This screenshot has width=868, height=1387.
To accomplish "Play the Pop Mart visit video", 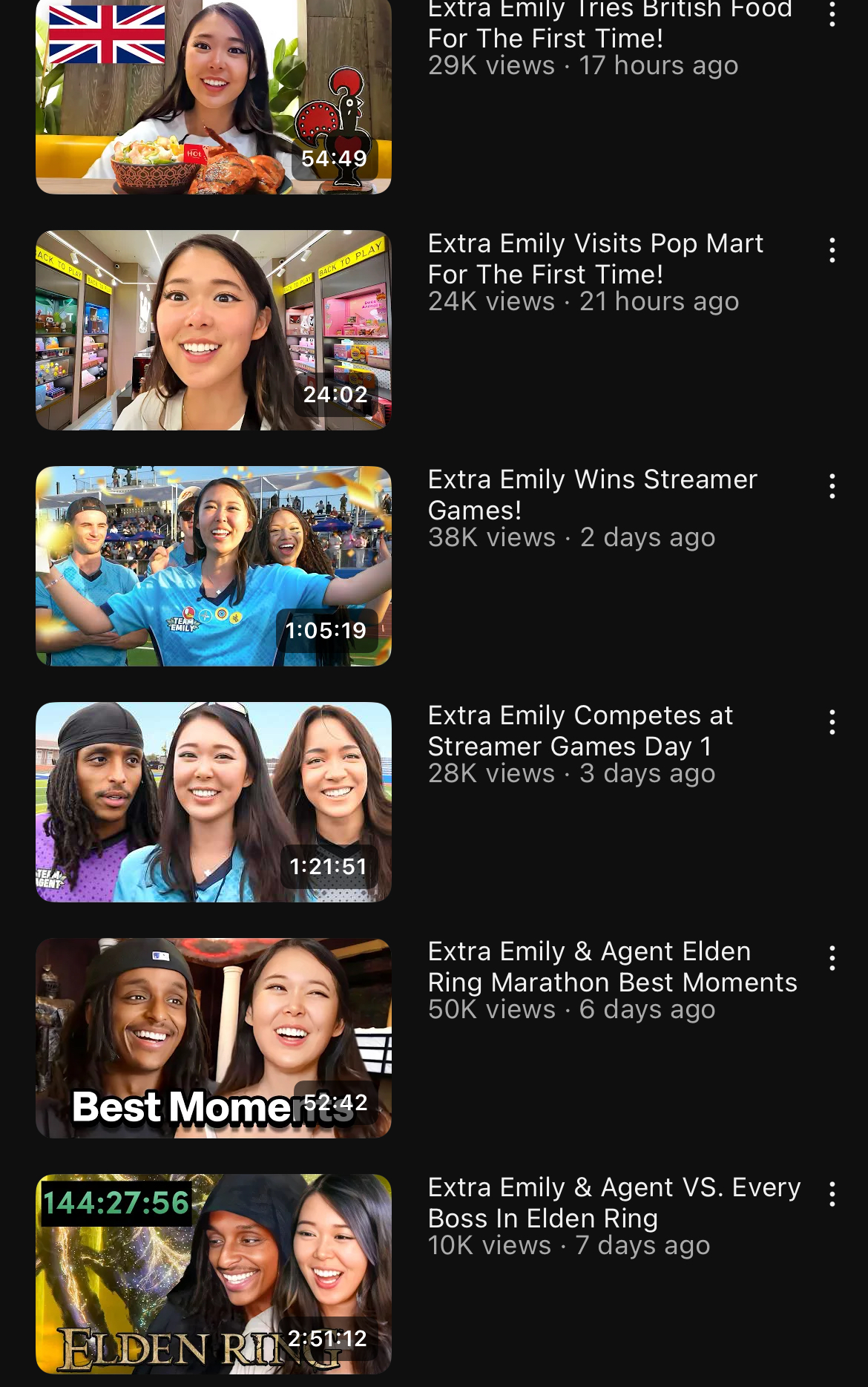I will [213, 330].
